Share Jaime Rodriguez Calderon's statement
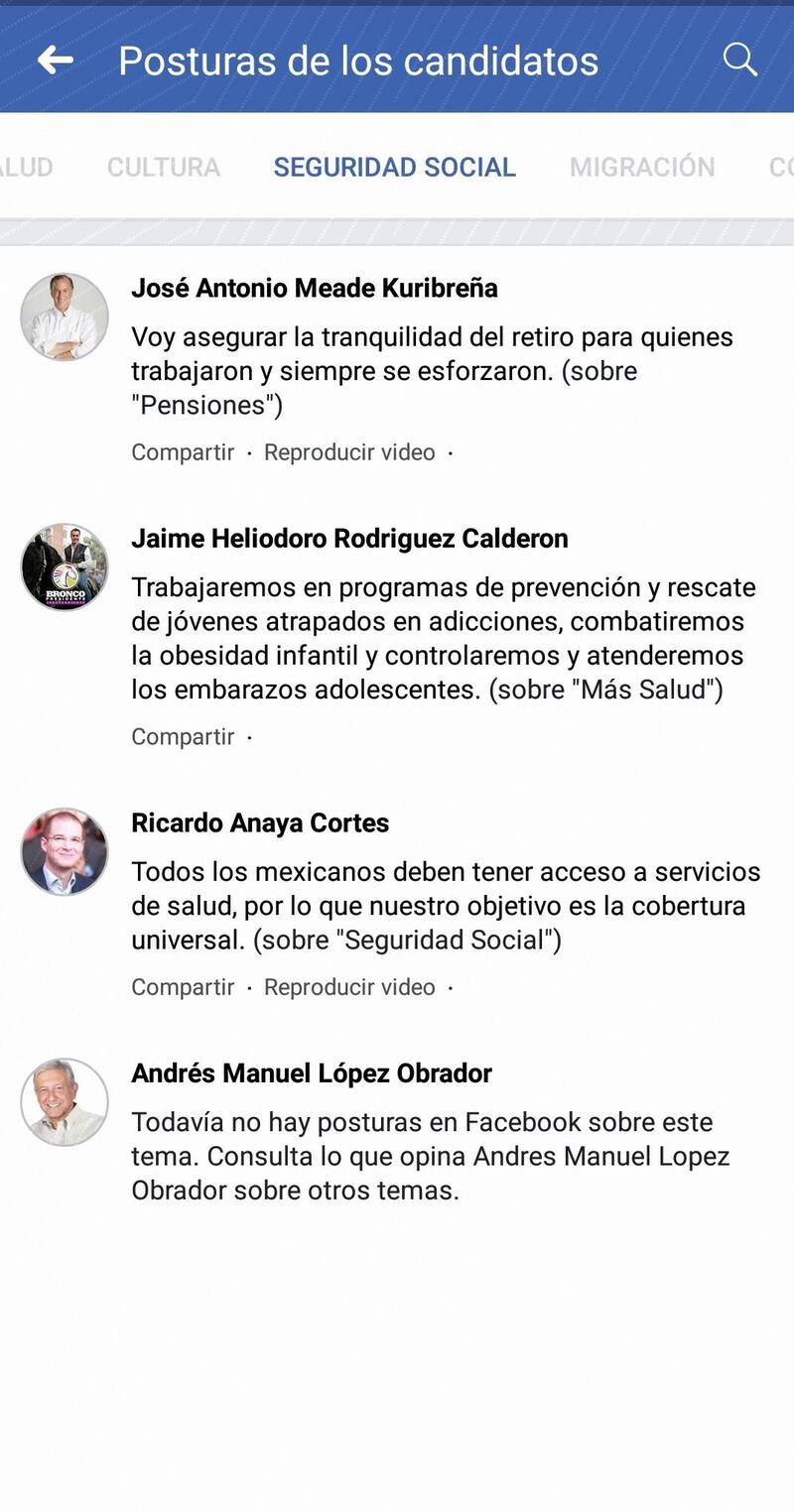 tap(183, 737)
